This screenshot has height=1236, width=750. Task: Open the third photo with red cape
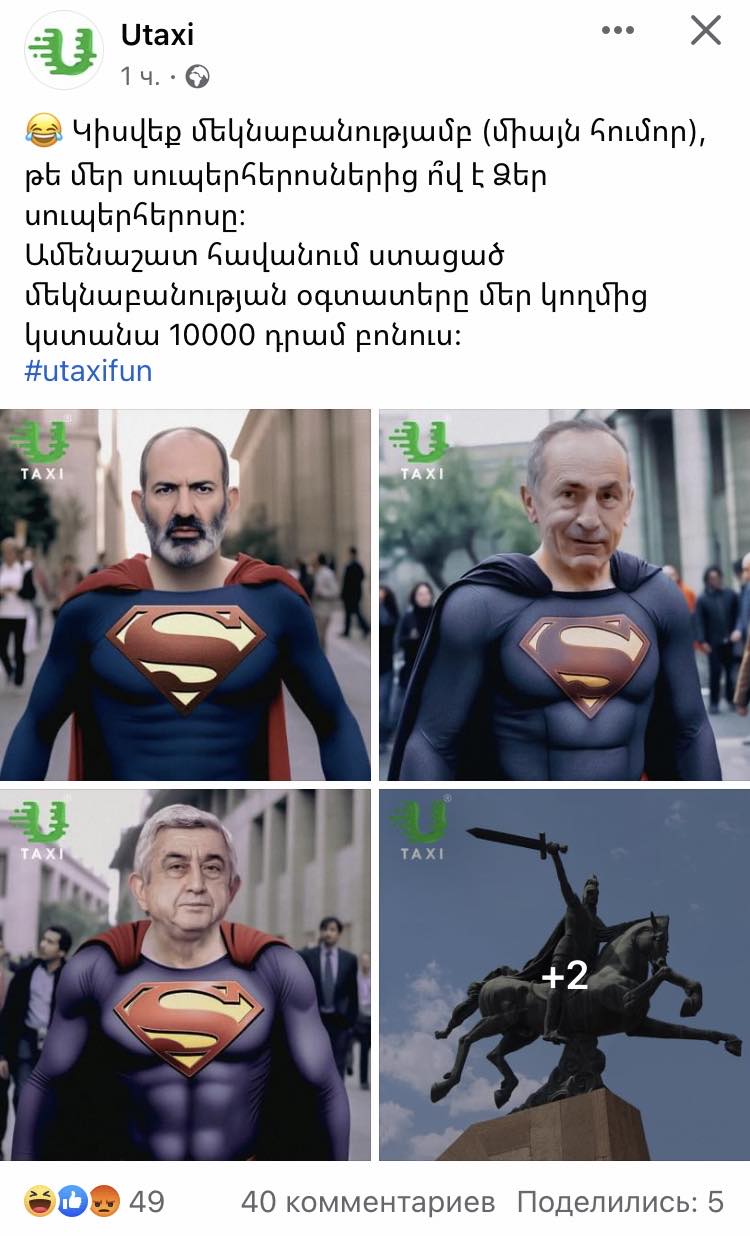point(185,975)
